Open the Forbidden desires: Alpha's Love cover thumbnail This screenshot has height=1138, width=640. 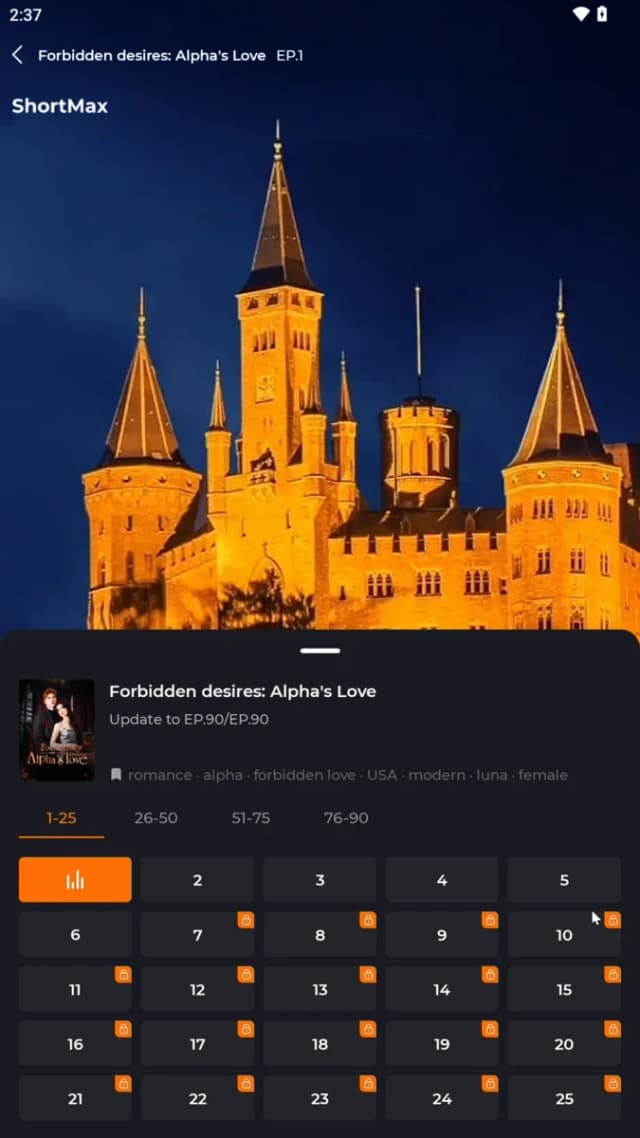click(x=57, y=729)
